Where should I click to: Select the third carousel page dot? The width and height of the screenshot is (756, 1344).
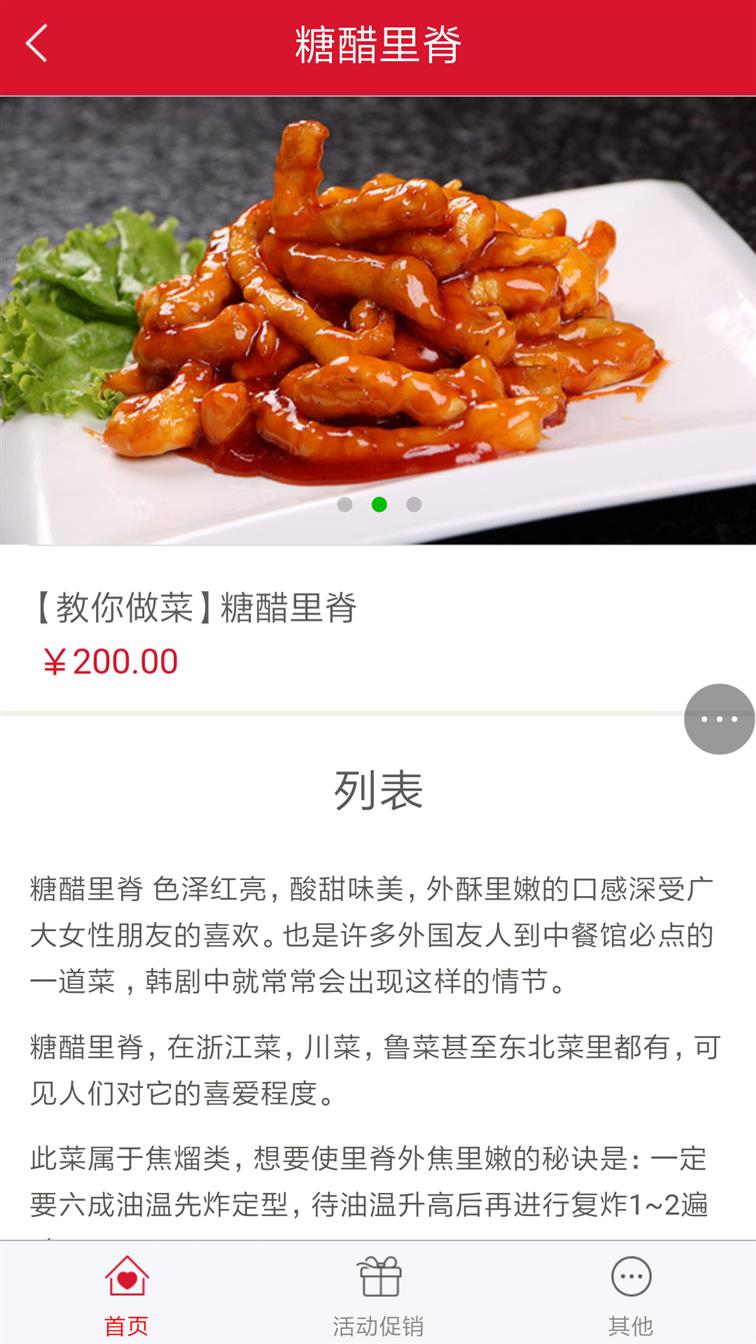(413, 504)
